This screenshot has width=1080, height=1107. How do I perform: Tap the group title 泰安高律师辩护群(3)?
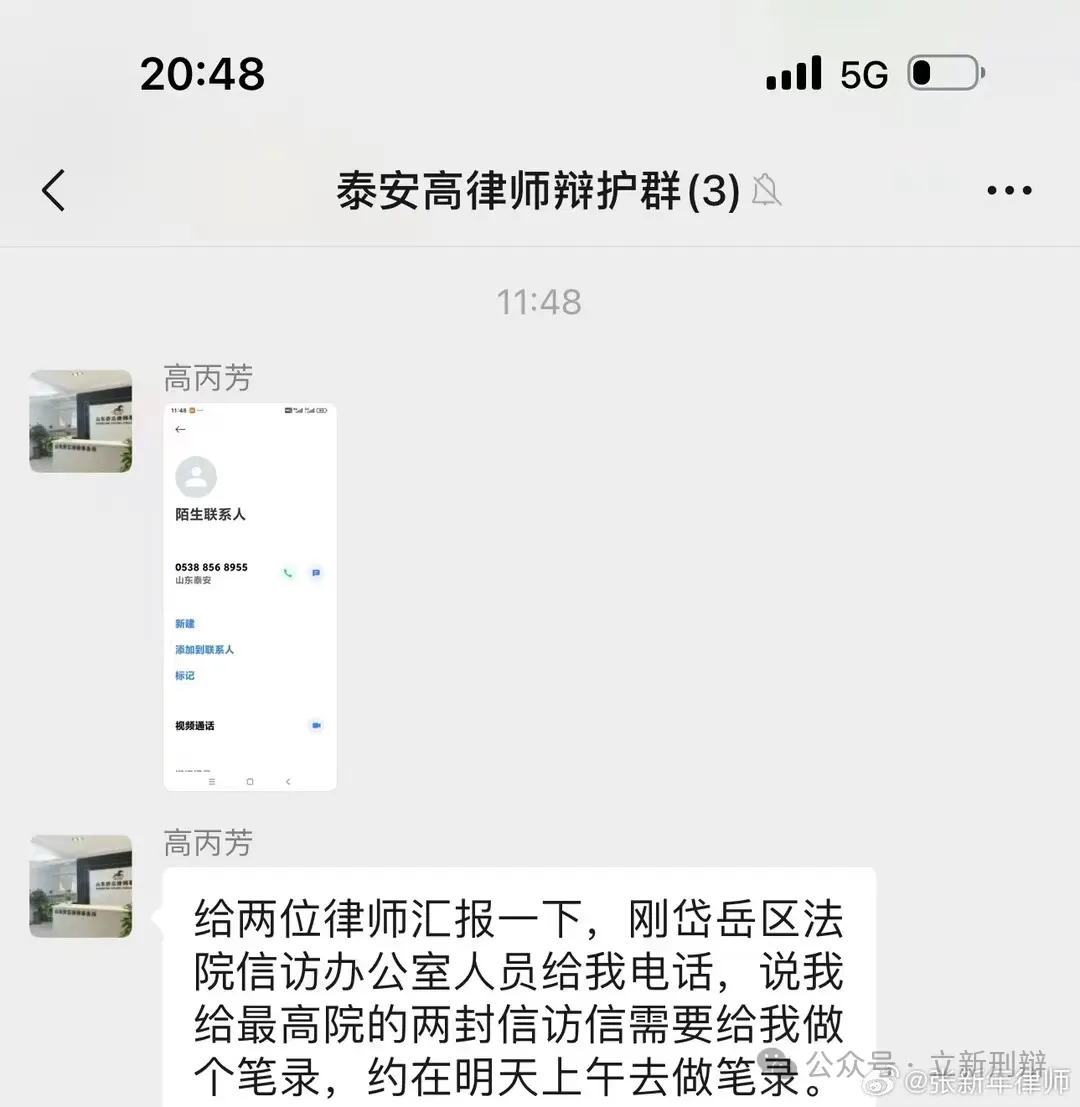tap(537, 189)
